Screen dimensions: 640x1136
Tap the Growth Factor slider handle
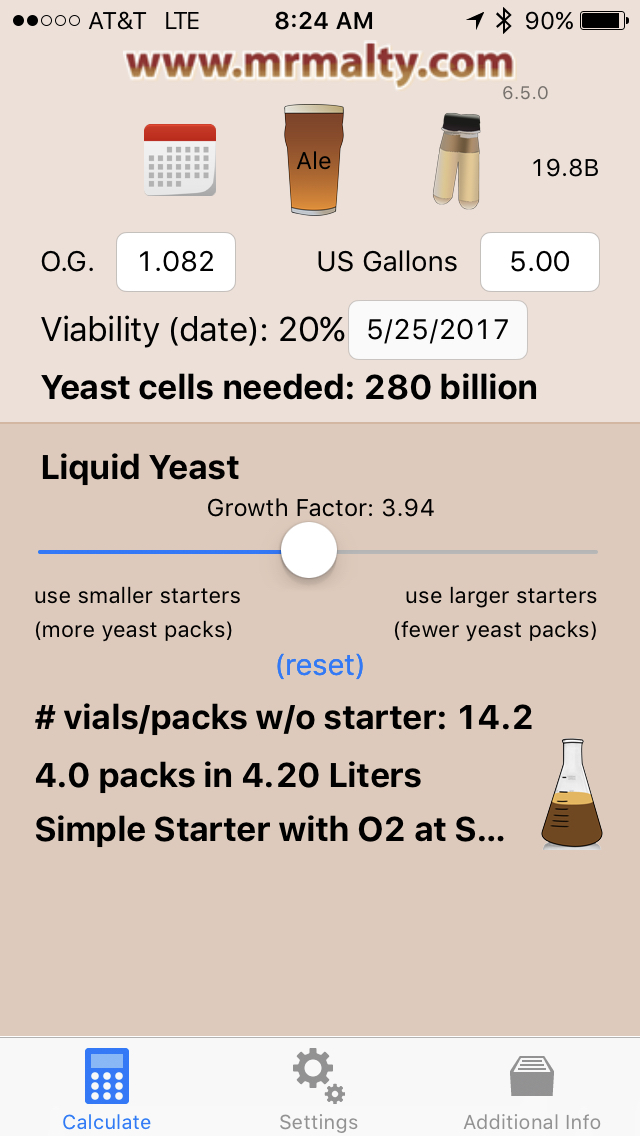coord(309,551)
